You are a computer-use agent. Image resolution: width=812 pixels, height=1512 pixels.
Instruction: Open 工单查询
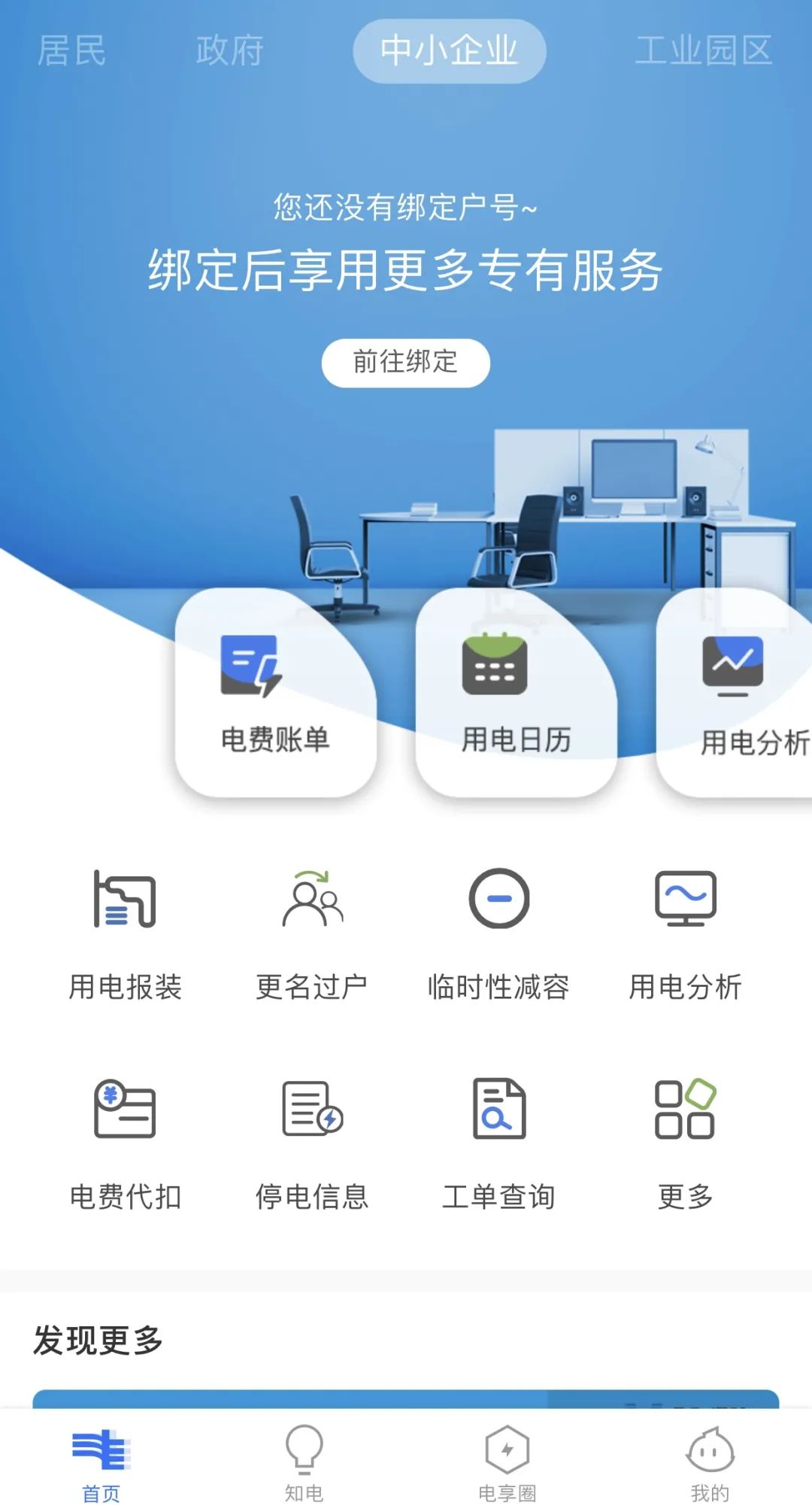(498, 1143)
